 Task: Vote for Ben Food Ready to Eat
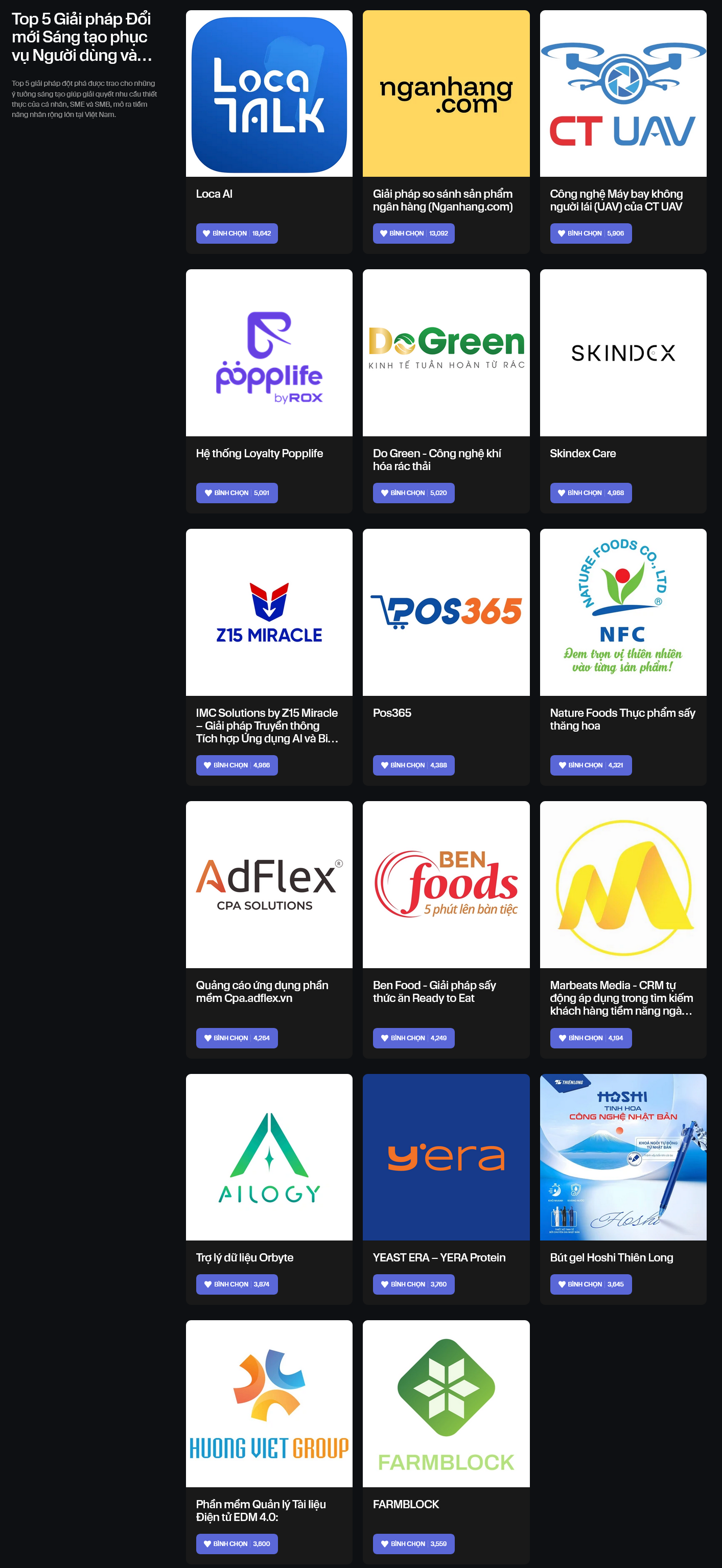(x=413, y=1038)
